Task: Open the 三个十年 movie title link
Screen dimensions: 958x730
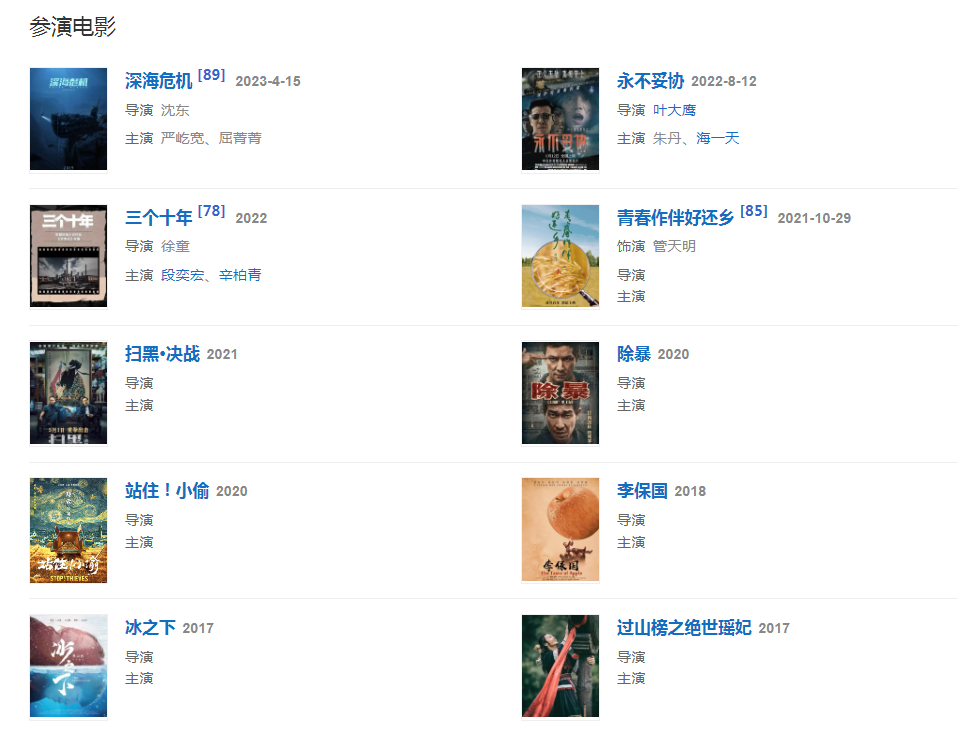Action: [158, 218]
